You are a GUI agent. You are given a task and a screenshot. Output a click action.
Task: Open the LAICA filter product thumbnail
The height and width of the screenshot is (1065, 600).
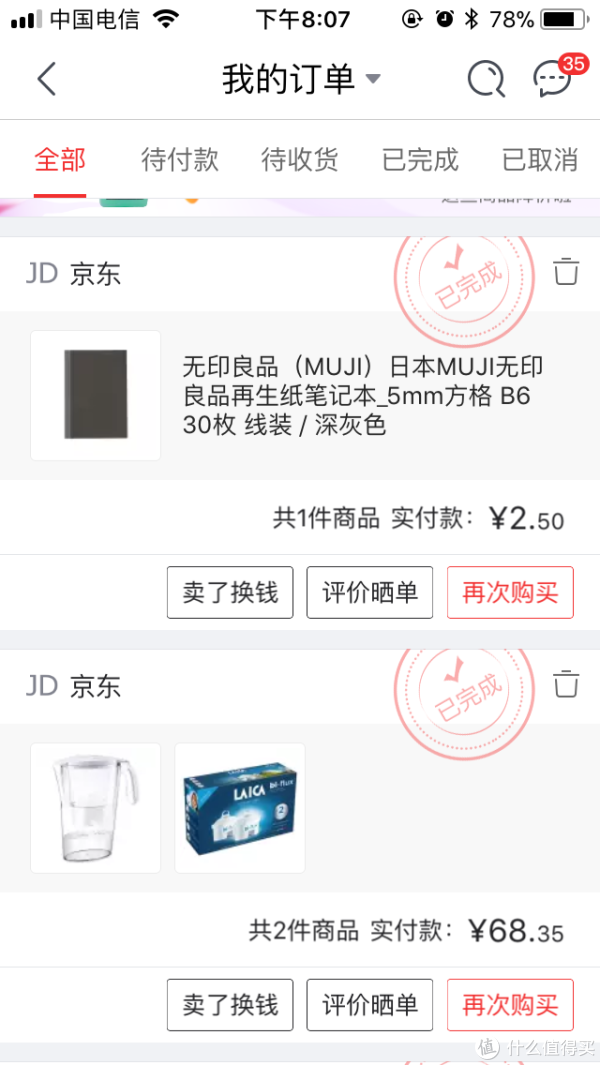pos(240,808)
